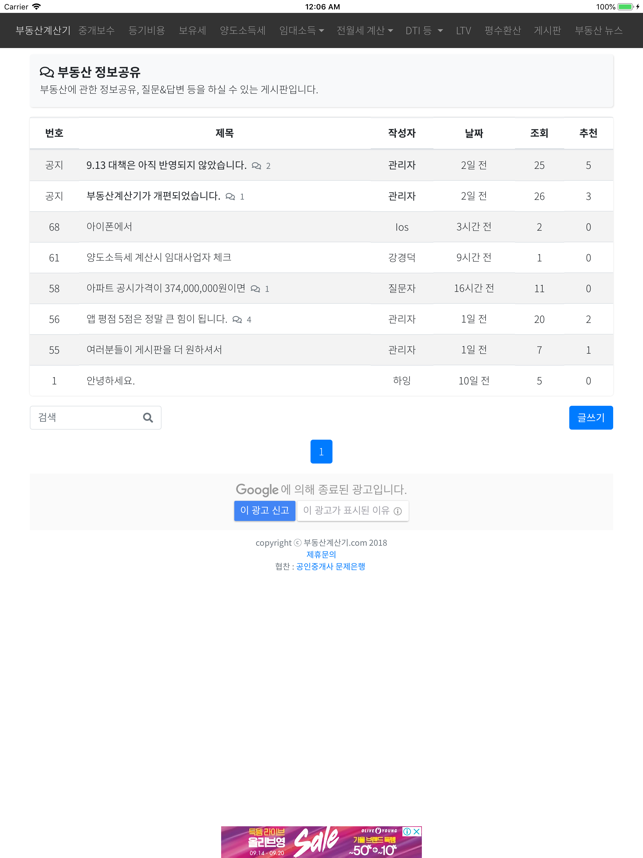
Task: Open the notice about 9.13 대책
Action: [x=166, y=165]
